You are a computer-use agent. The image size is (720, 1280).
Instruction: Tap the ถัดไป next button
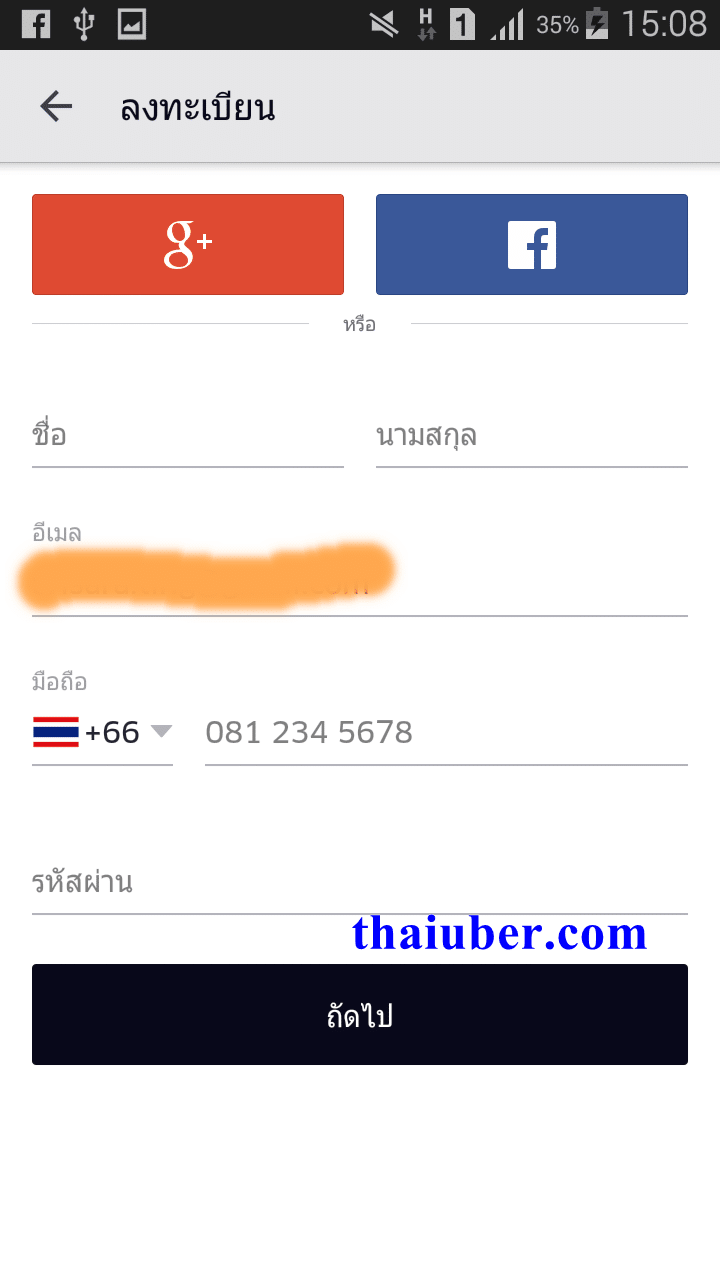[360, 1015]
